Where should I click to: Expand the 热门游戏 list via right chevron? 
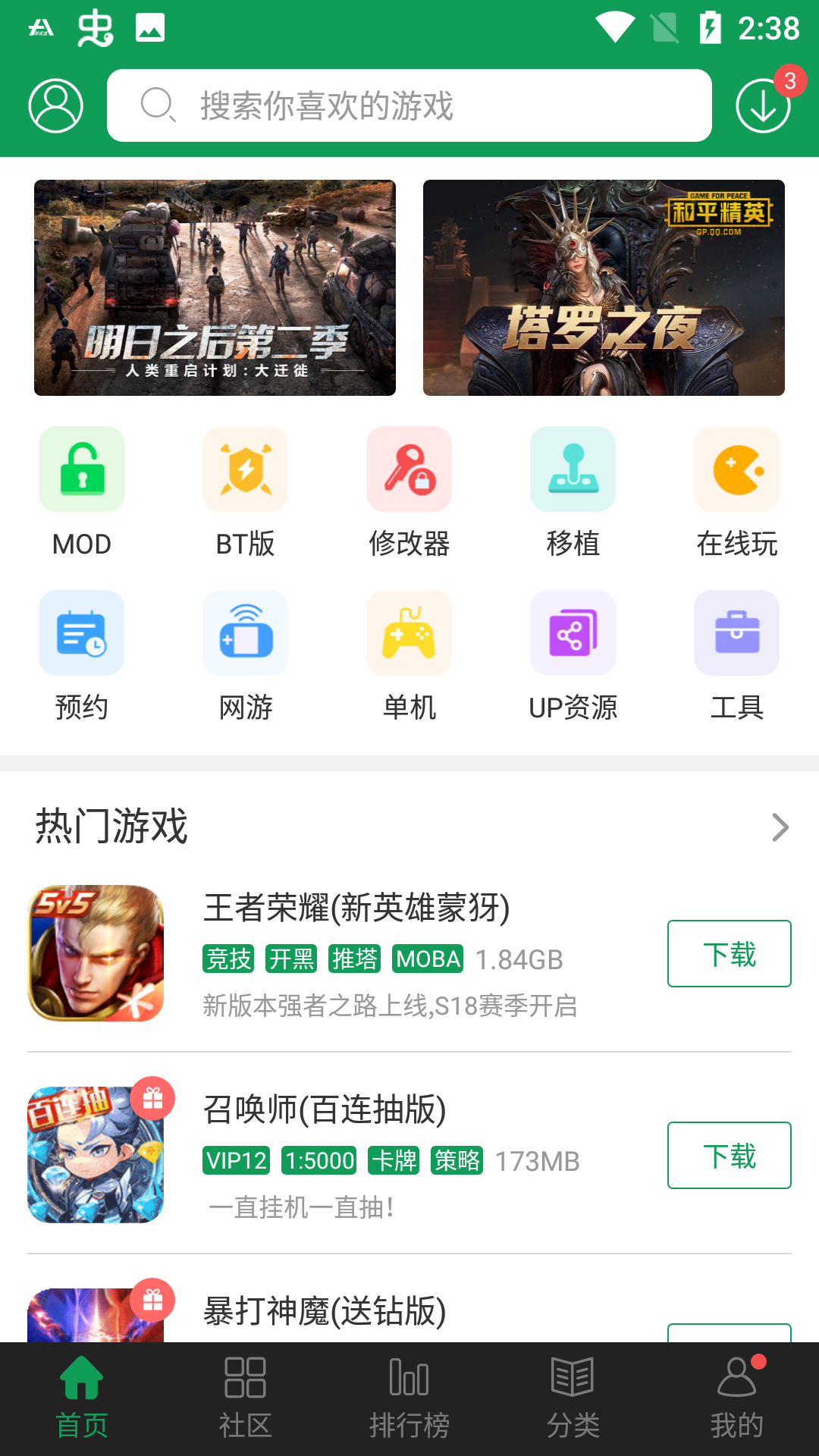780,827
